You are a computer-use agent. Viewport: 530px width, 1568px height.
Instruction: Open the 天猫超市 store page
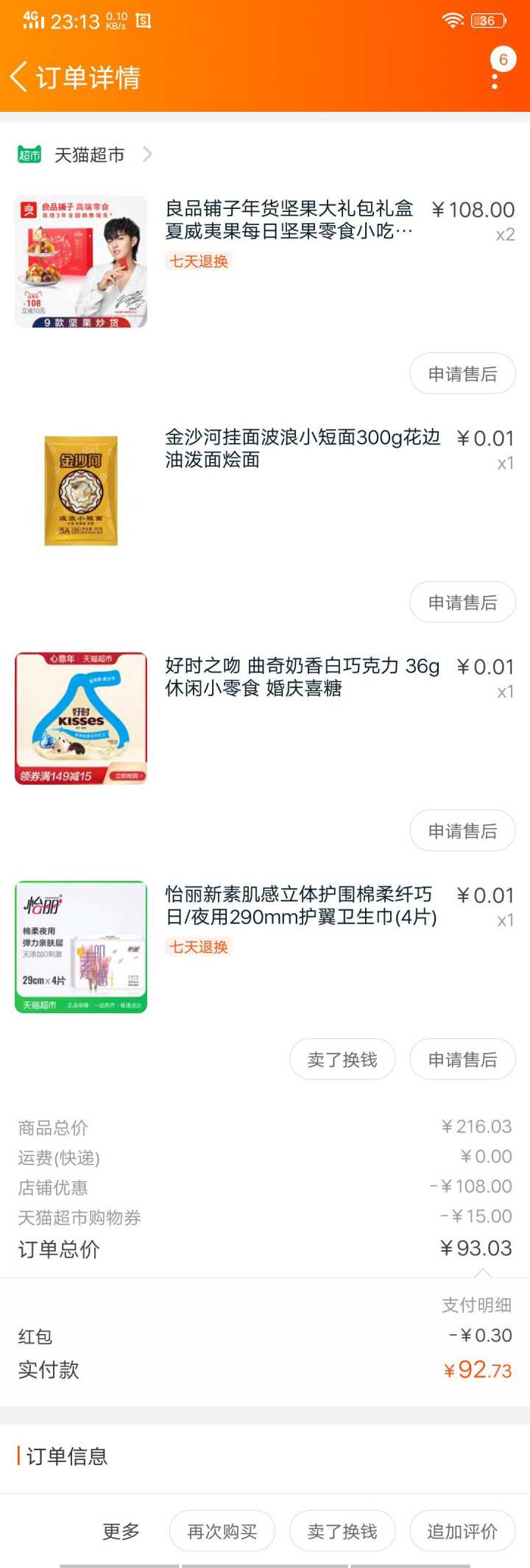point(89,155)
